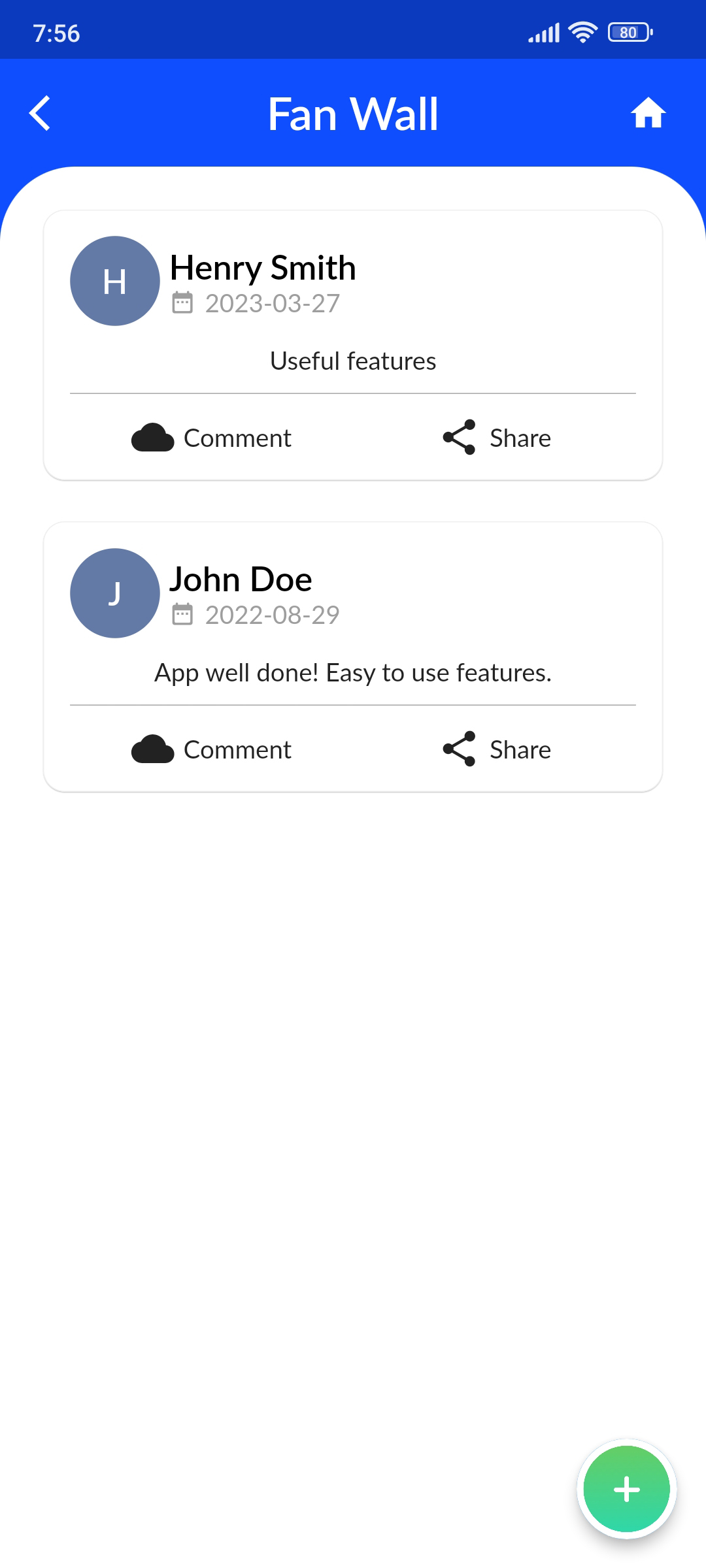Screen dimensions: 706x1568
Task: Comment on Henry Smith's post
Action: tap(211, 438)
